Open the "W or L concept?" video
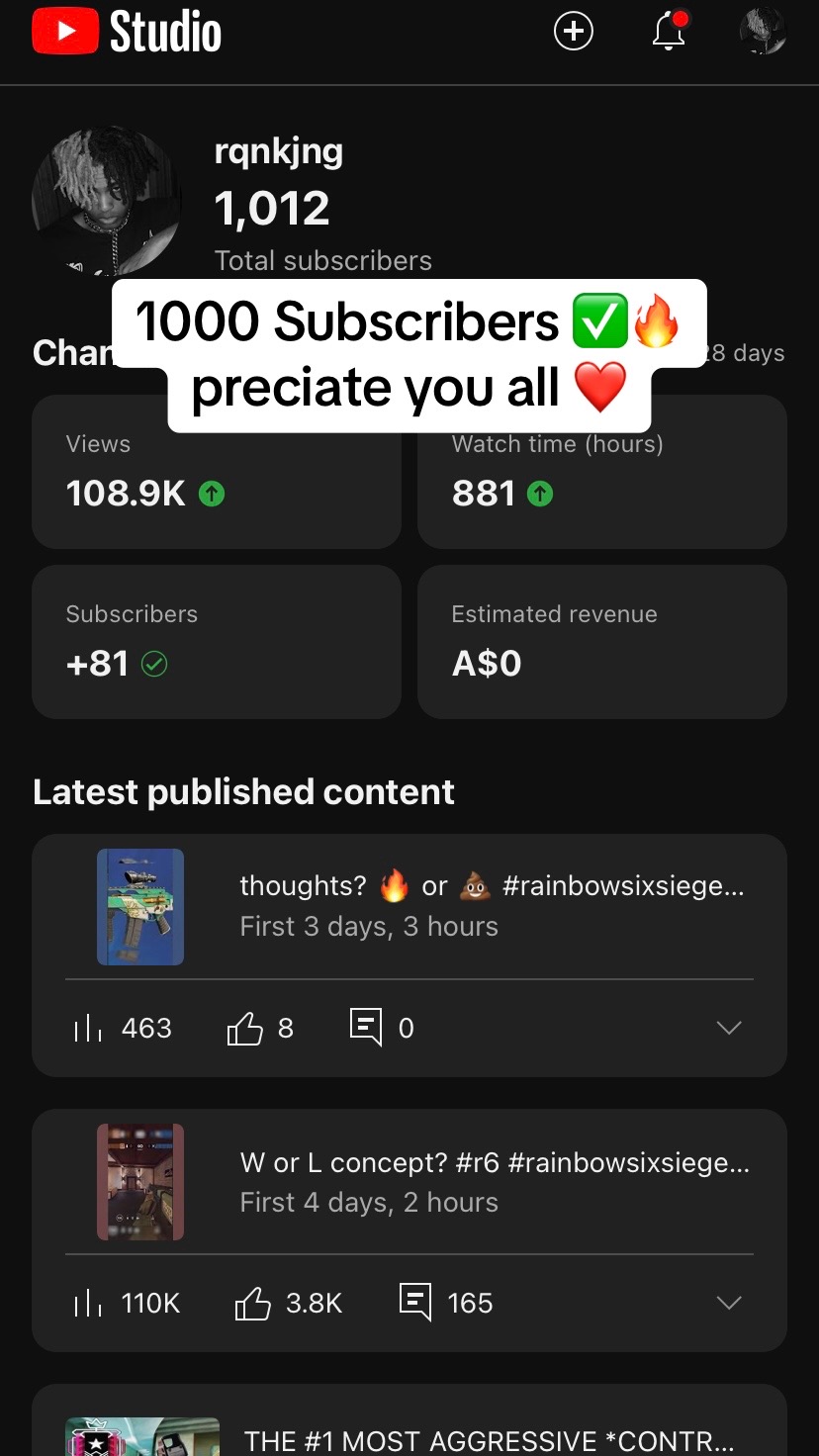Viewport: 819px width, 1456px height. click(494, 1181)
